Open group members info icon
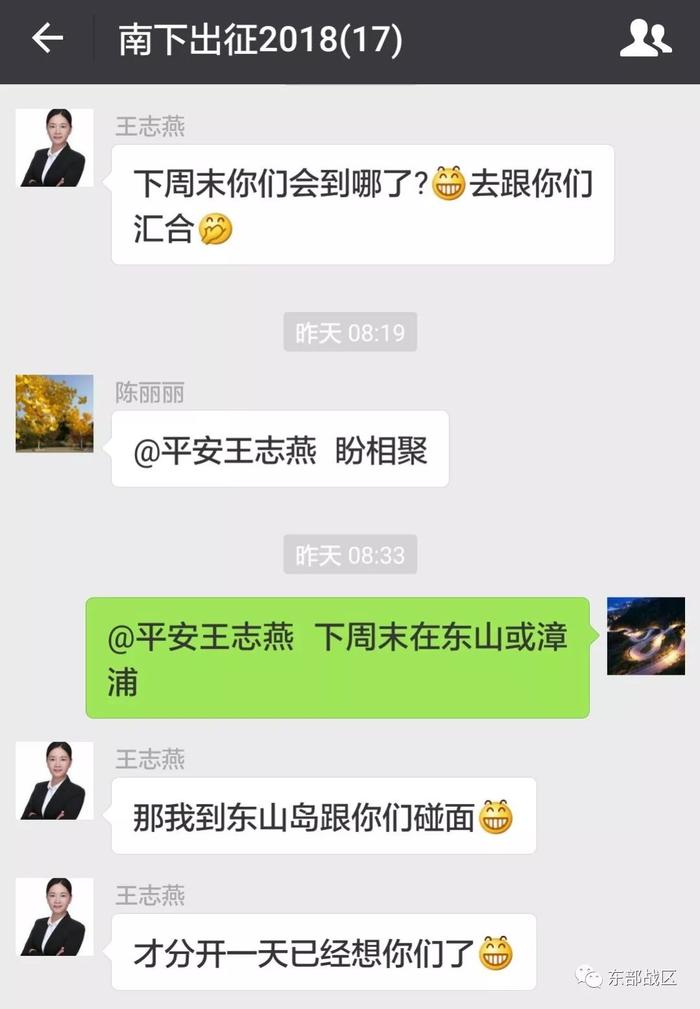The width and height of the screenshot is (700, 1009). click(645, 40)
